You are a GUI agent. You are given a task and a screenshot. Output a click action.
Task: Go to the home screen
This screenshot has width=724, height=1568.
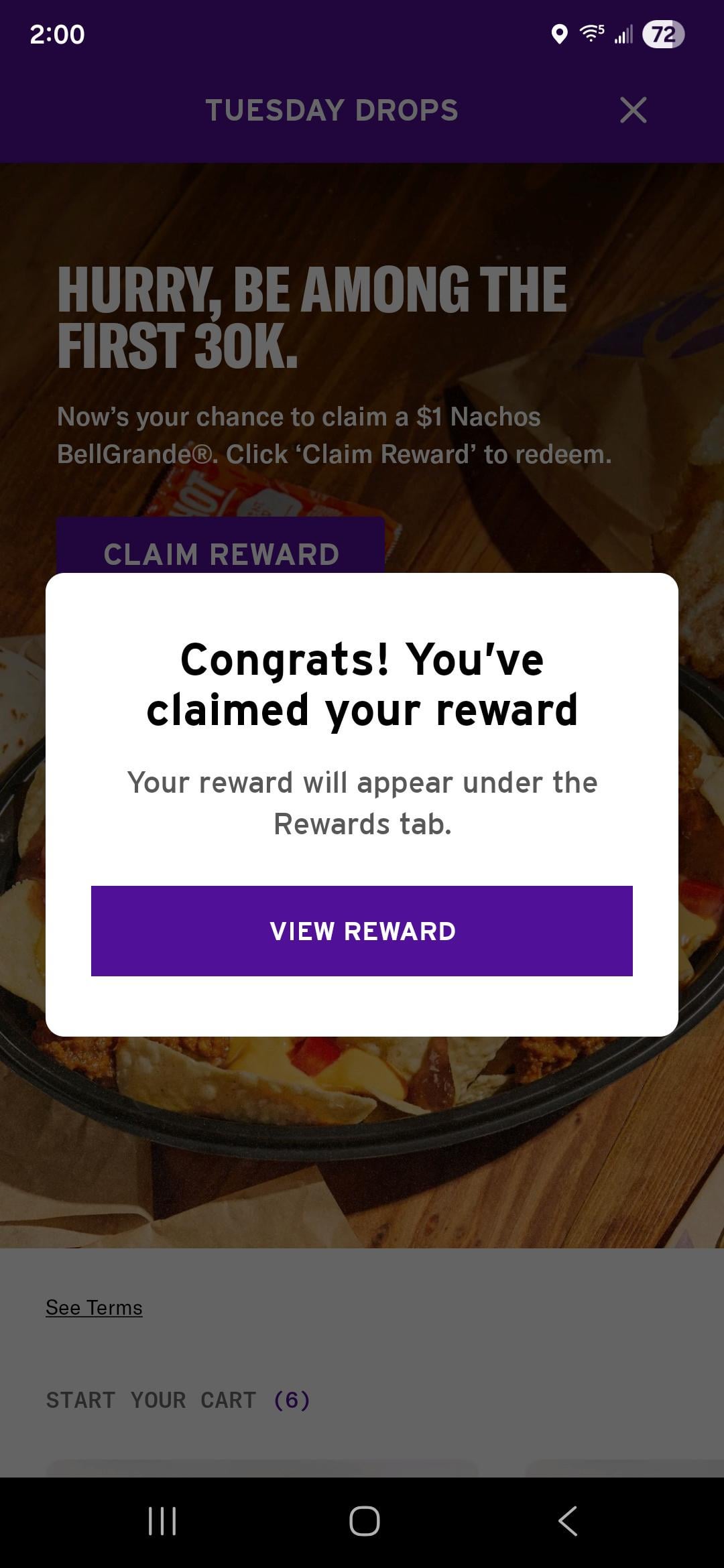pyautogui.click(x=364, y=1520)
